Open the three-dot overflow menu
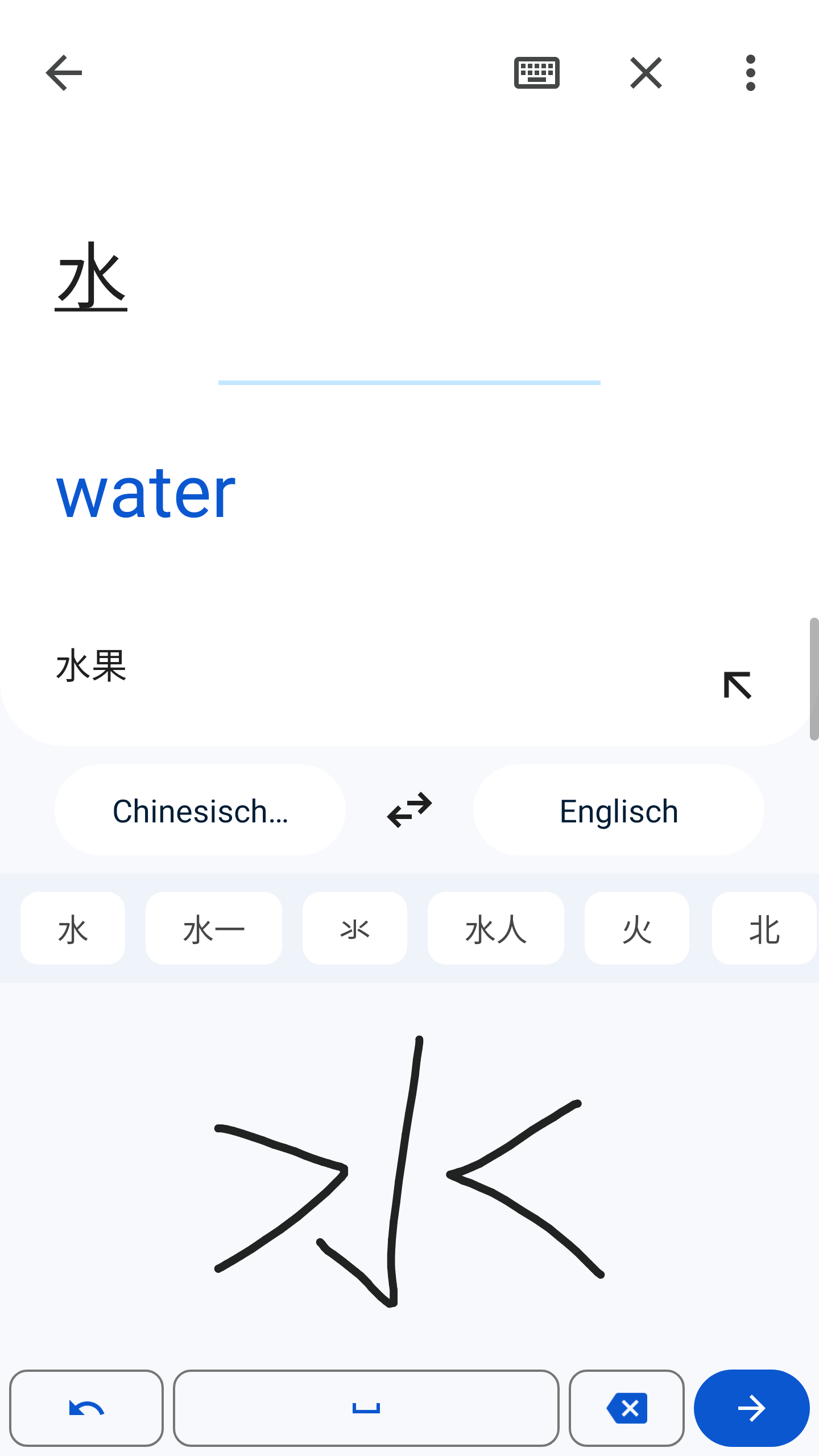This screenshot has height=1456, width=819. tap(751, 73)
